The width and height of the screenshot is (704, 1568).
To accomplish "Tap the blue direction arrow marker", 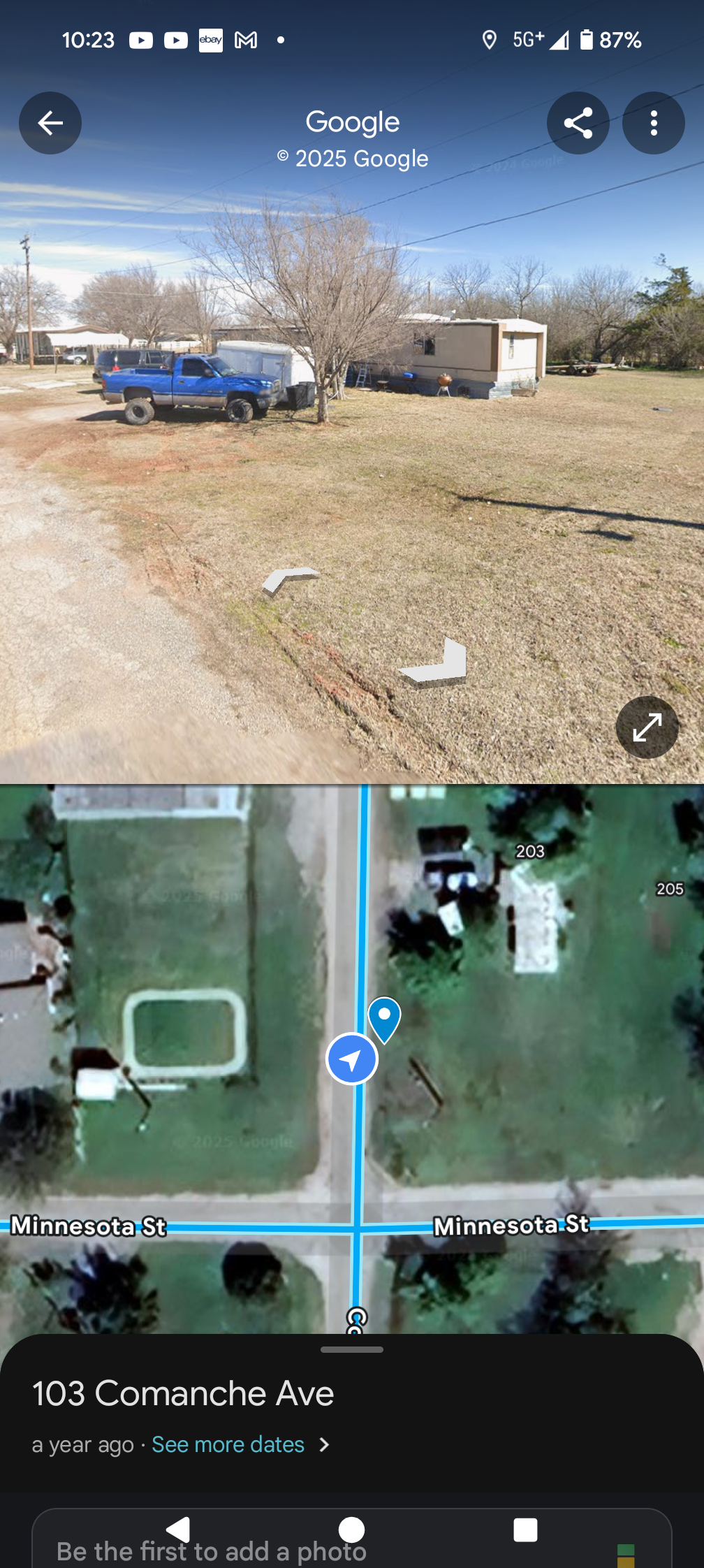I will pyautogui.click(x=352, y=1059).
